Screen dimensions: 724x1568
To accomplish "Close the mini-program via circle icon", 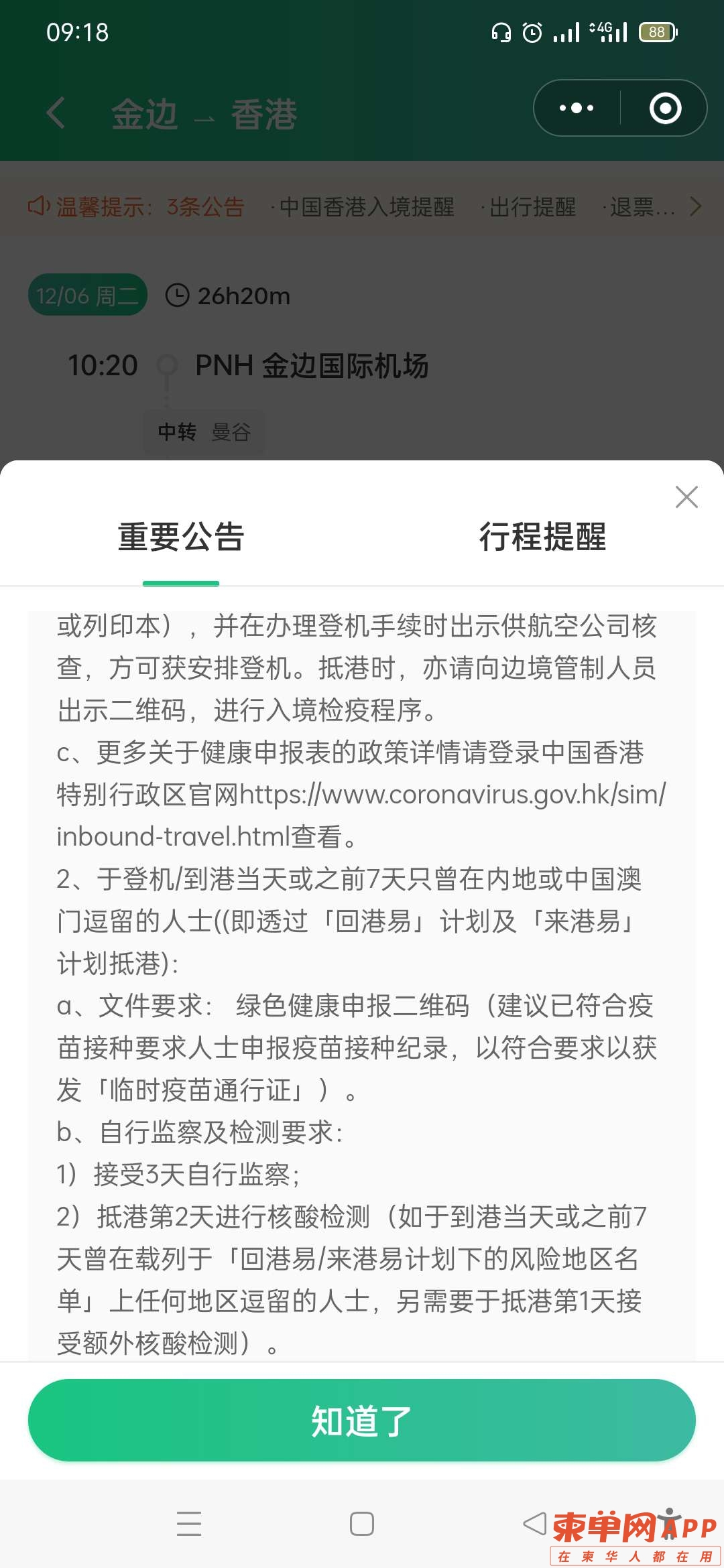I will point(665,108).
